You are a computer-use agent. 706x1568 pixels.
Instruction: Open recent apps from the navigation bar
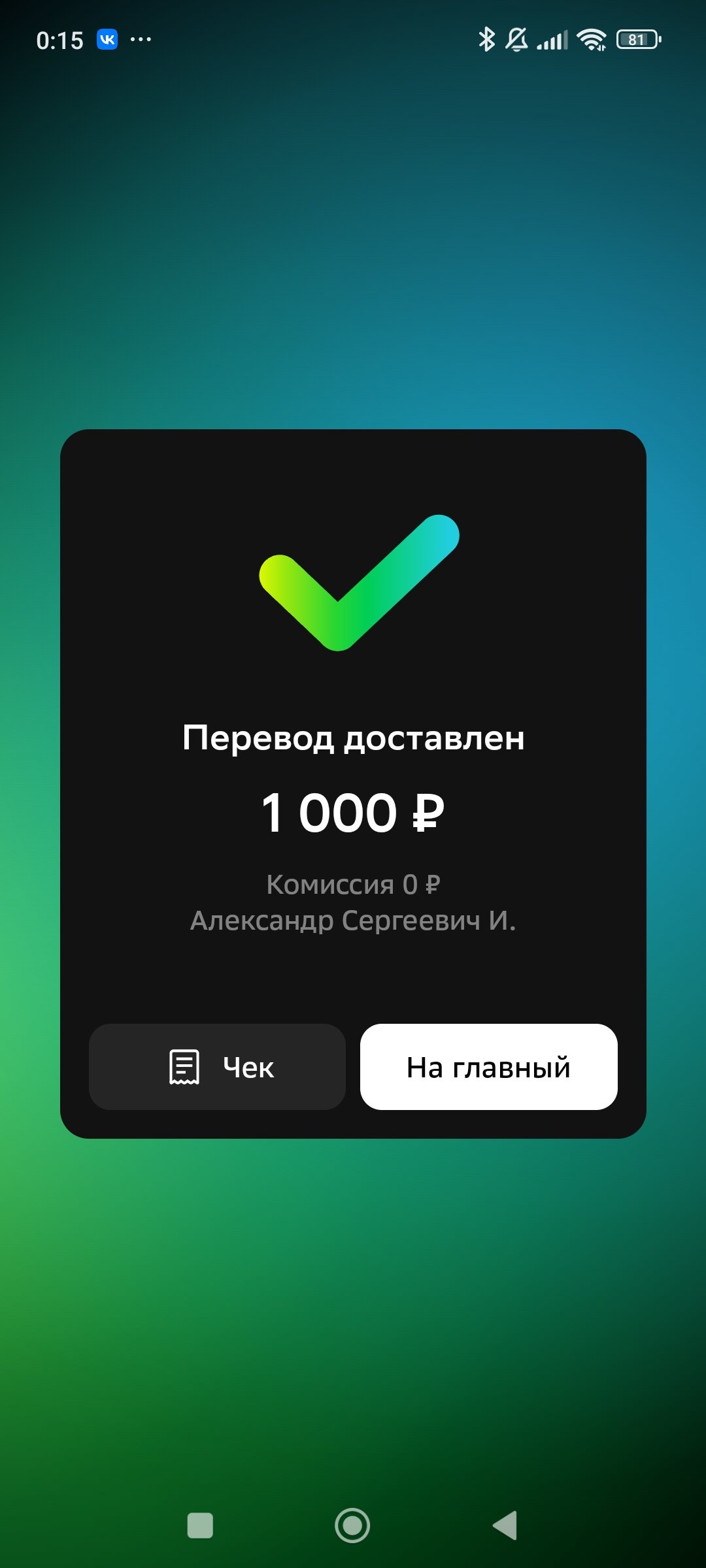(200, 1526)
